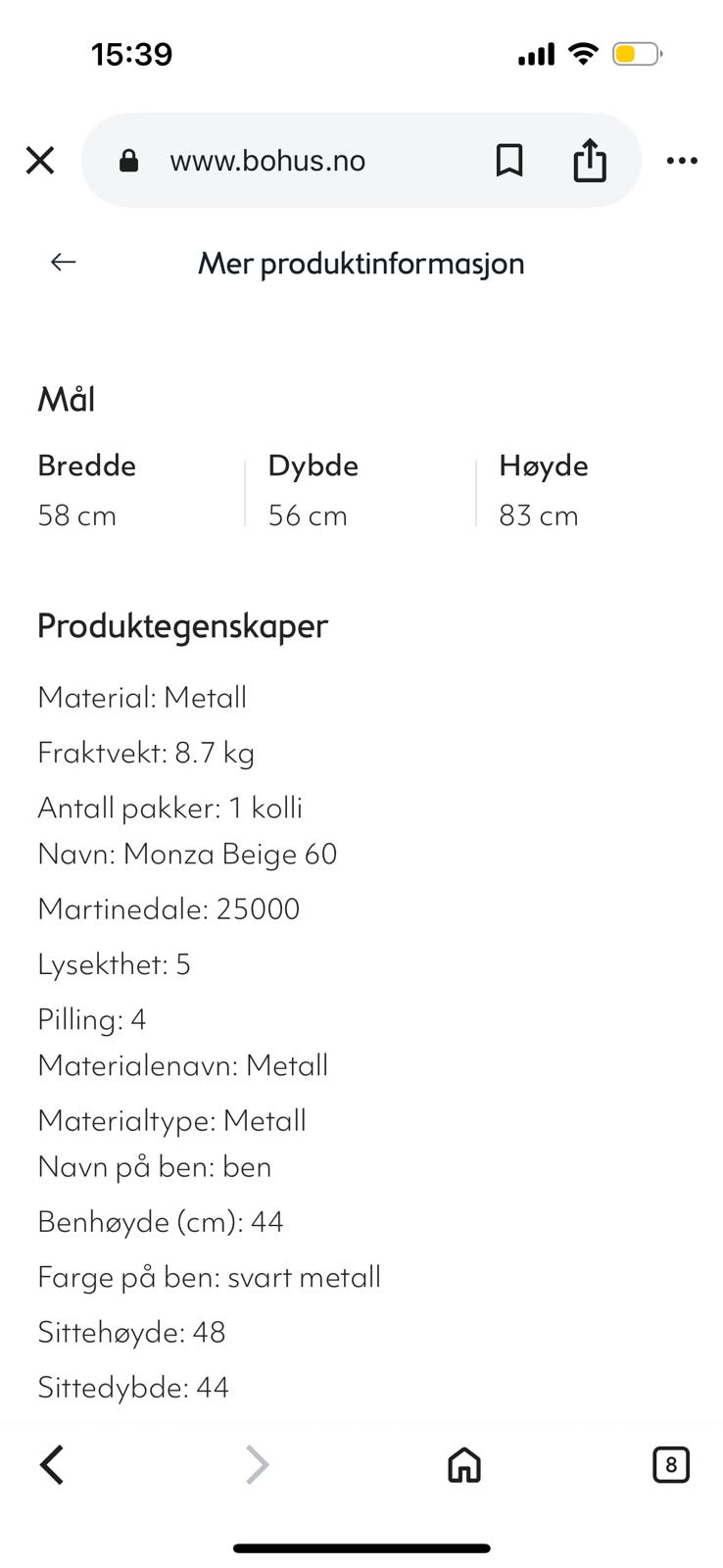Tap the cellular signal bars indicator

(534, 55)
